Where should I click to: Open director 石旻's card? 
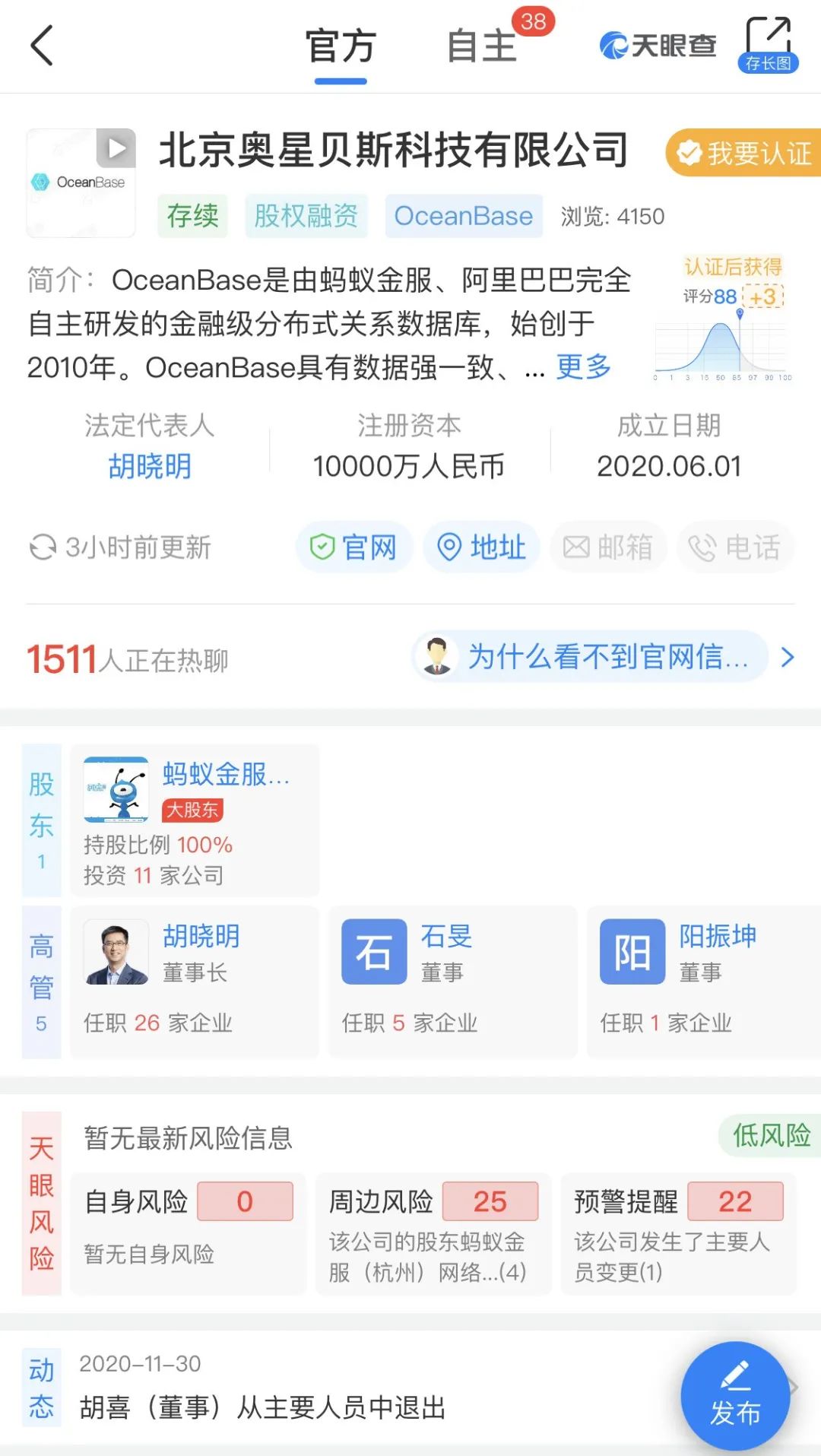pos(452,981)
